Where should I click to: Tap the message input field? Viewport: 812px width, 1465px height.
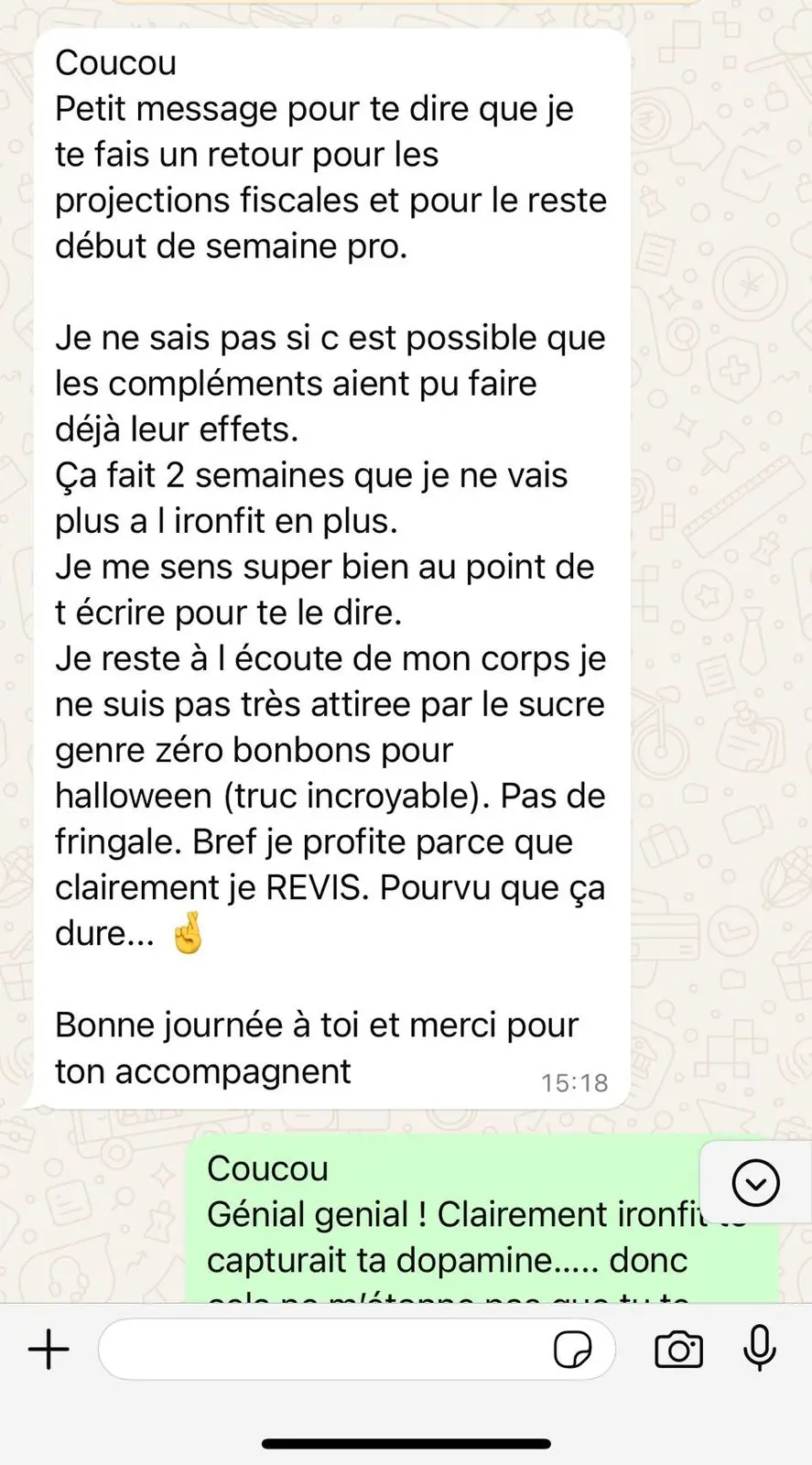click(x=320, y=1350)
